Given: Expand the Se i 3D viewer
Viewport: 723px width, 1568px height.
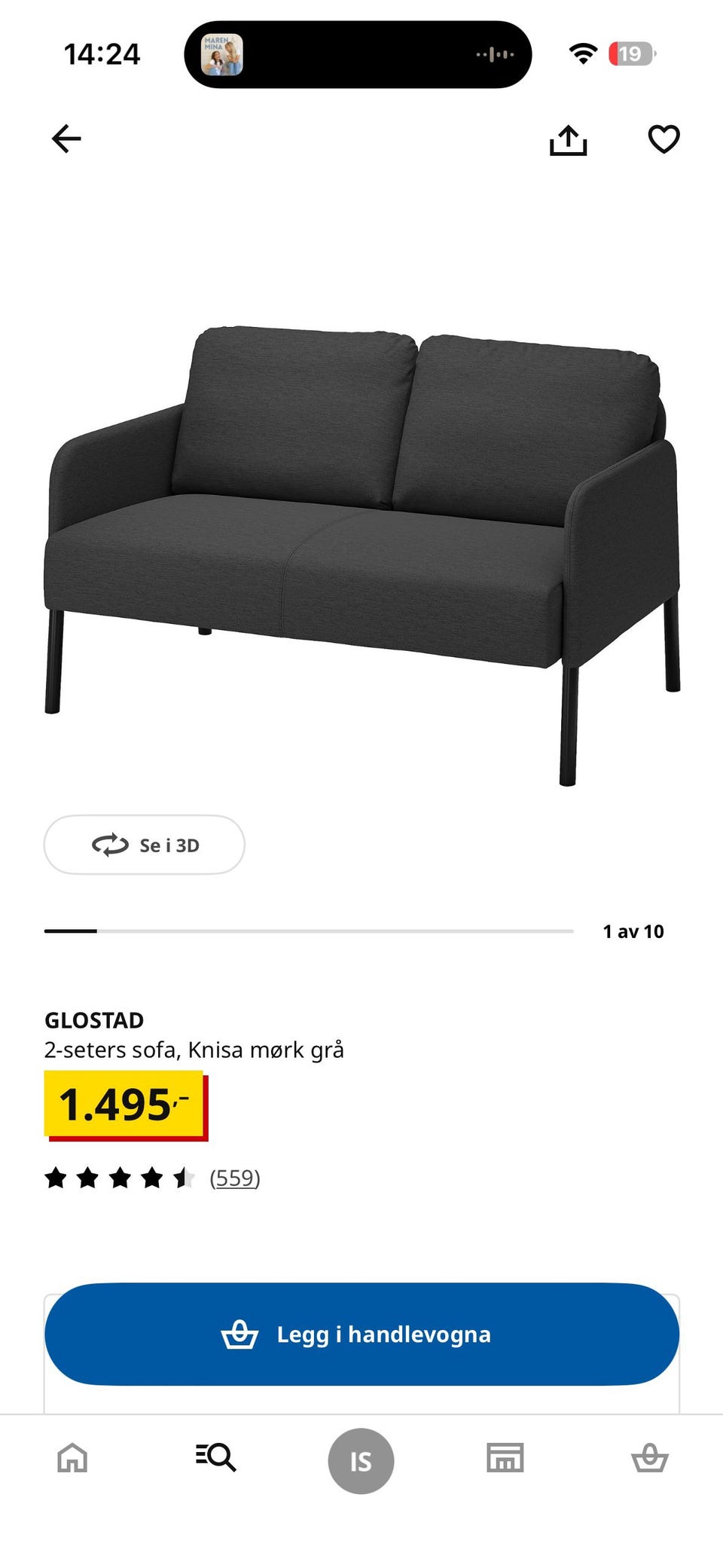Looking at the screenshot, I should point(145,845).
